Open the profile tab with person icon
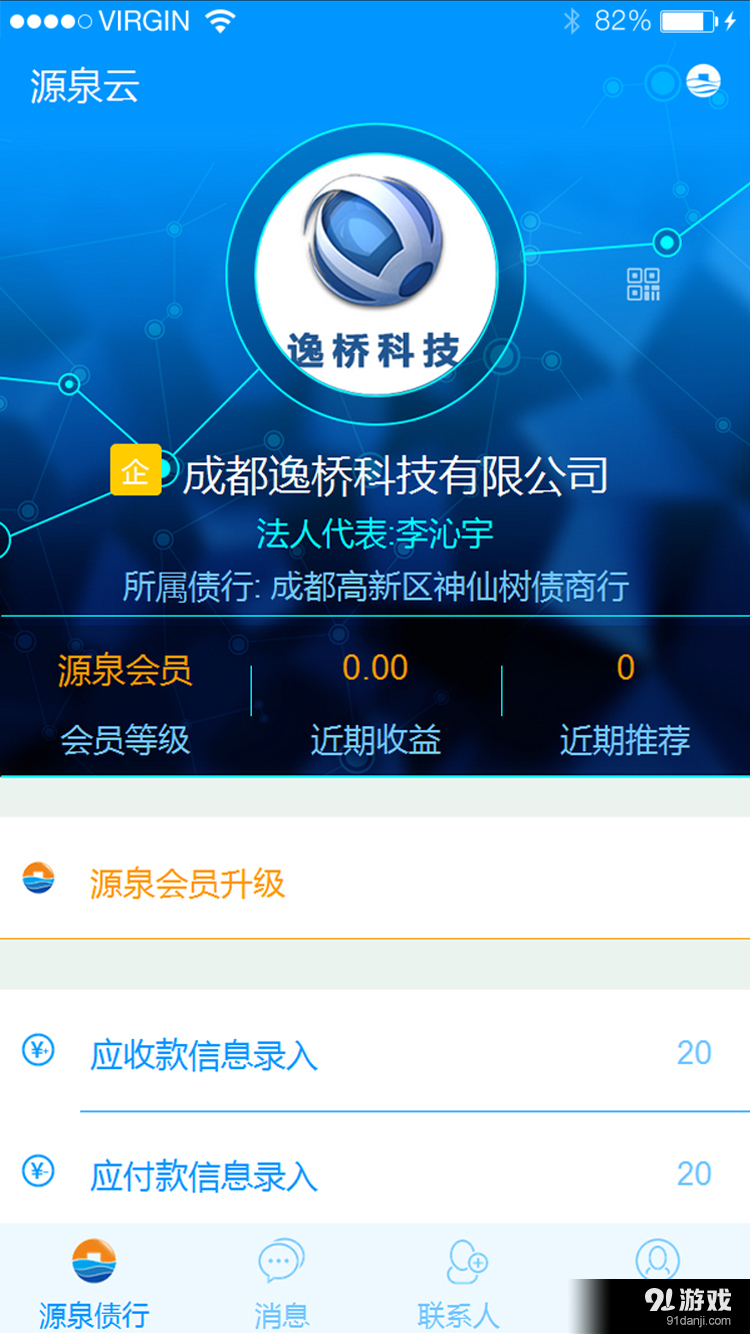The width and height of the screenshot is (750, 1334). click(657, 1260)
